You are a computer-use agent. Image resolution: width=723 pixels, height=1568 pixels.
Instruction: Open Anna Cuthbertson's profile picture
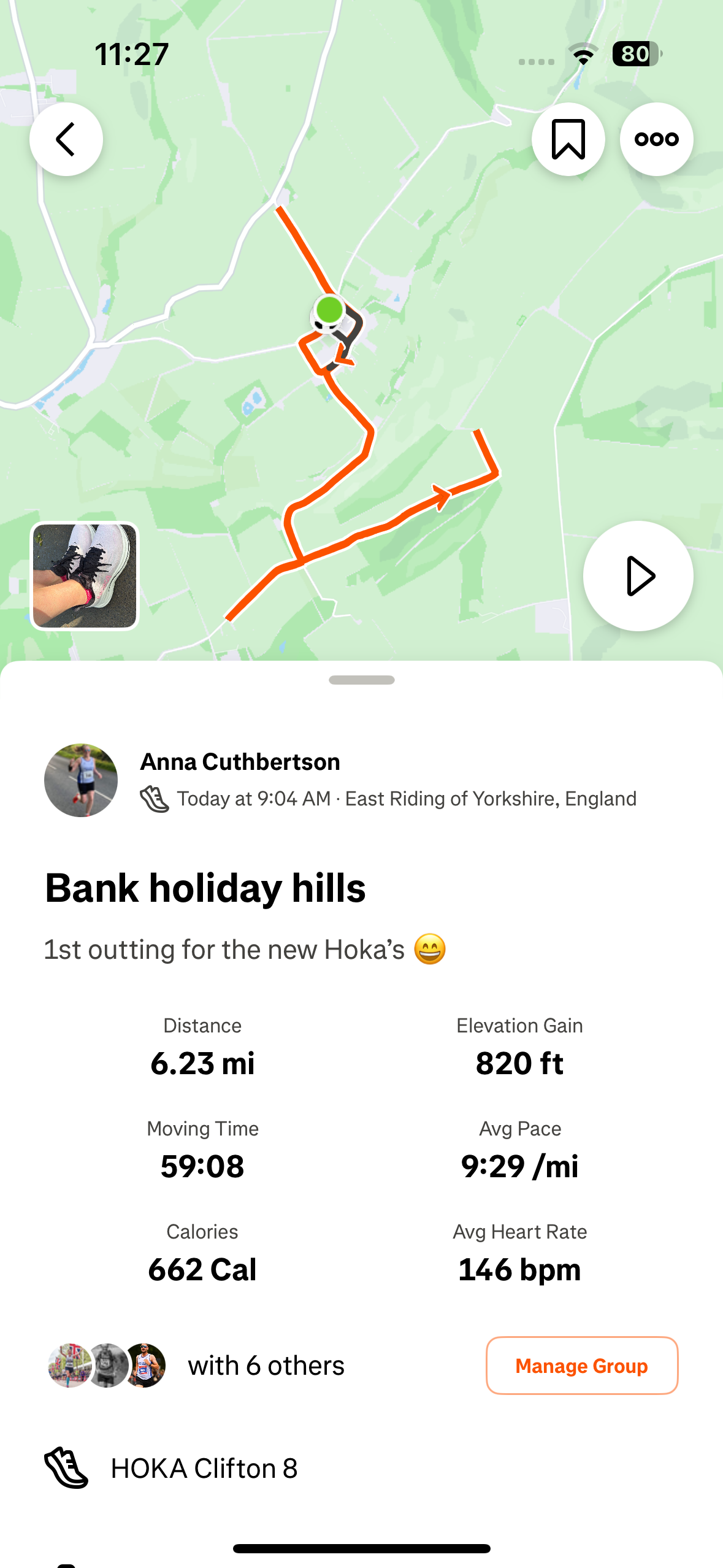coord(81,780)
